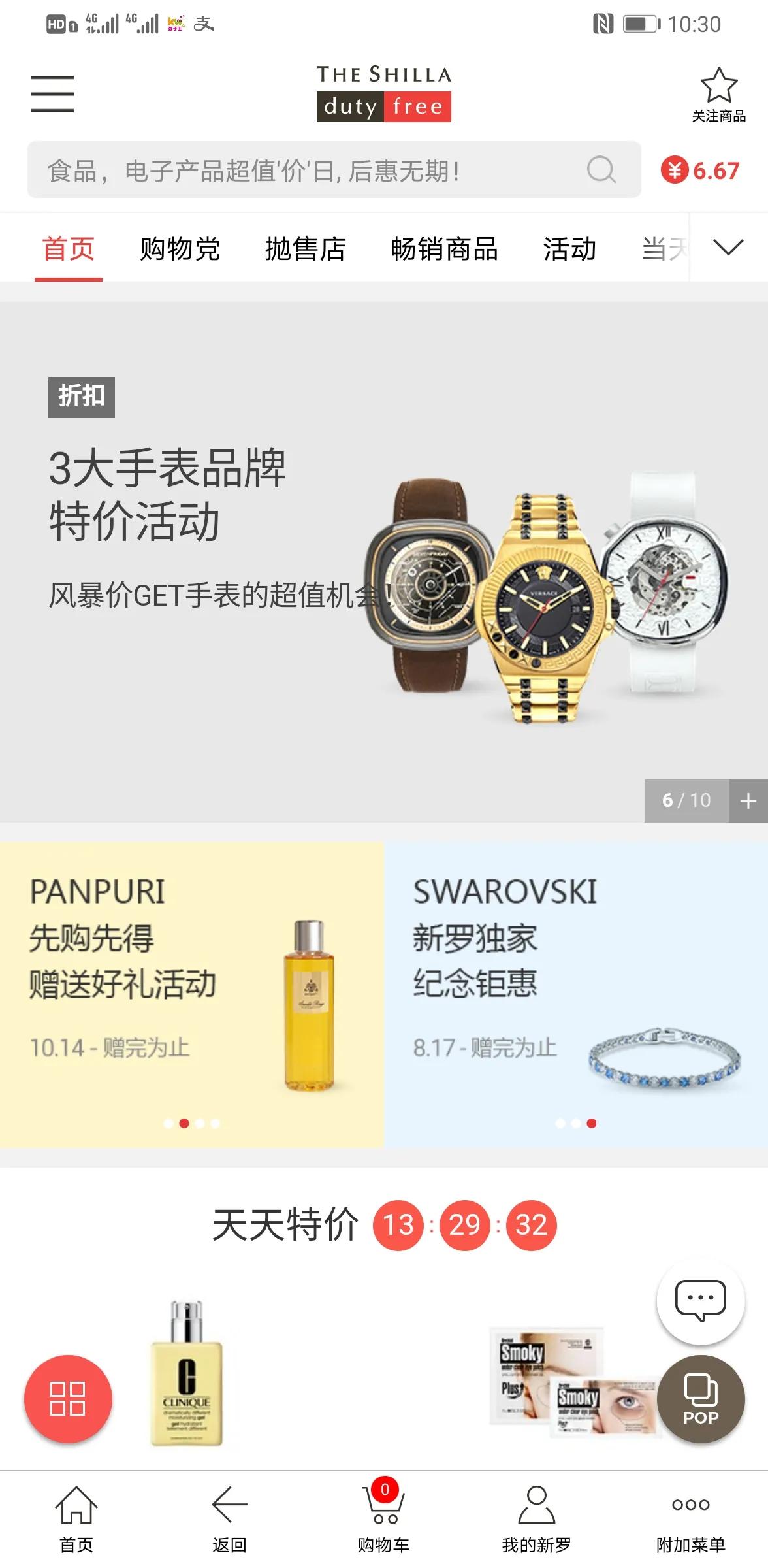Open the 活动 tab
The width and height of the screenshot is (768, 1568).
tap(569, 249)
